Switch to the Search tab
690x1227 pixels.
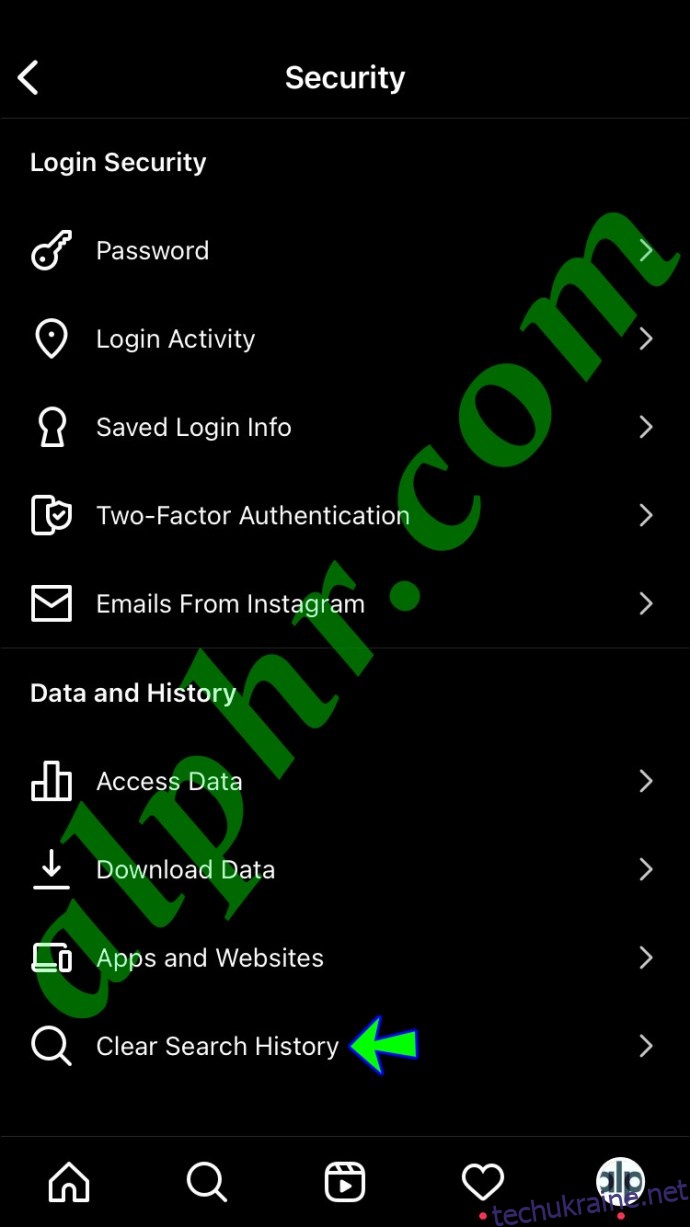tap(207, 1183)
